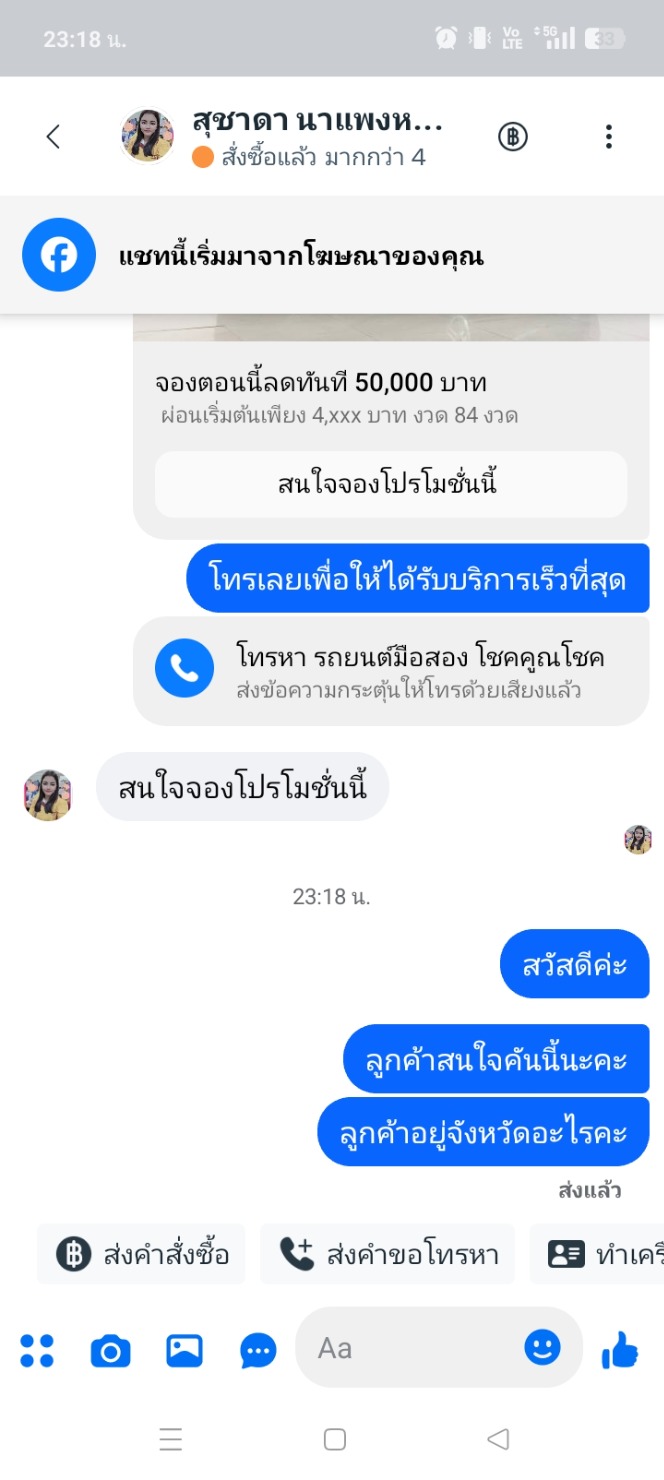Open saved replies speech bubble icon

(258, 1351)
